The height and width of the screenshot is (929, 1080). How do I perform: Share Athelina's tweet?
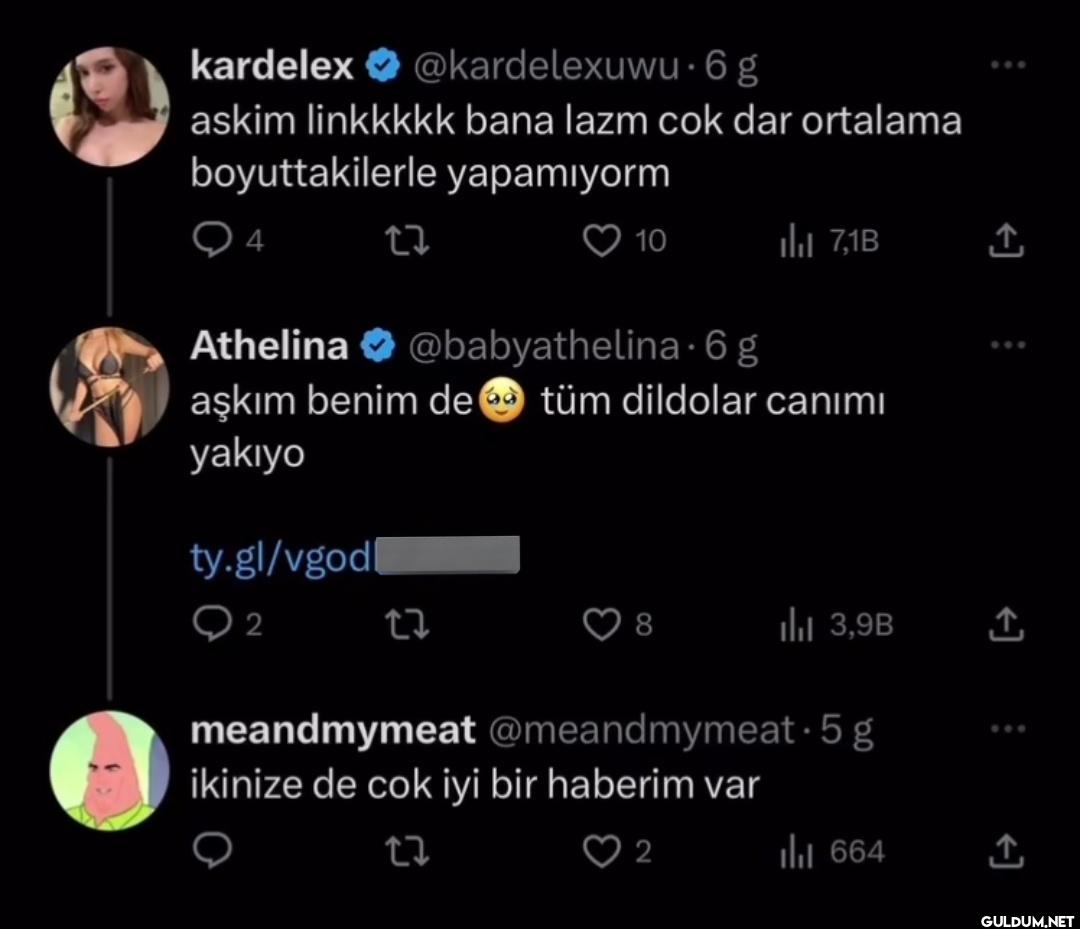1007,625
